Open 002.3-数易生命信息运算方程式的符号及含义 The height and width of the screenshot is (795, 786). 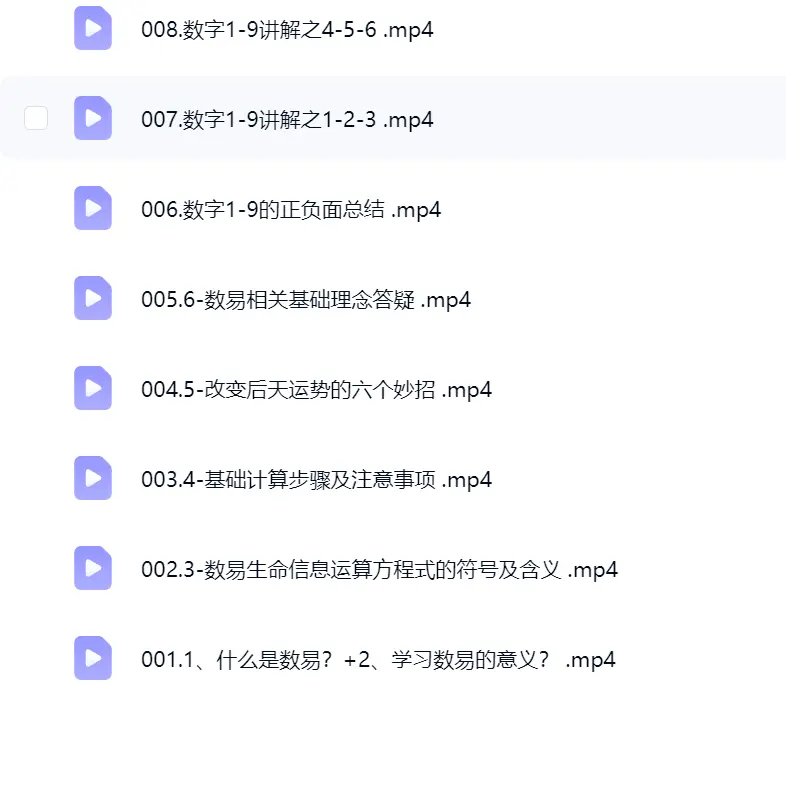pyautogui.click(x=379, y=569)
